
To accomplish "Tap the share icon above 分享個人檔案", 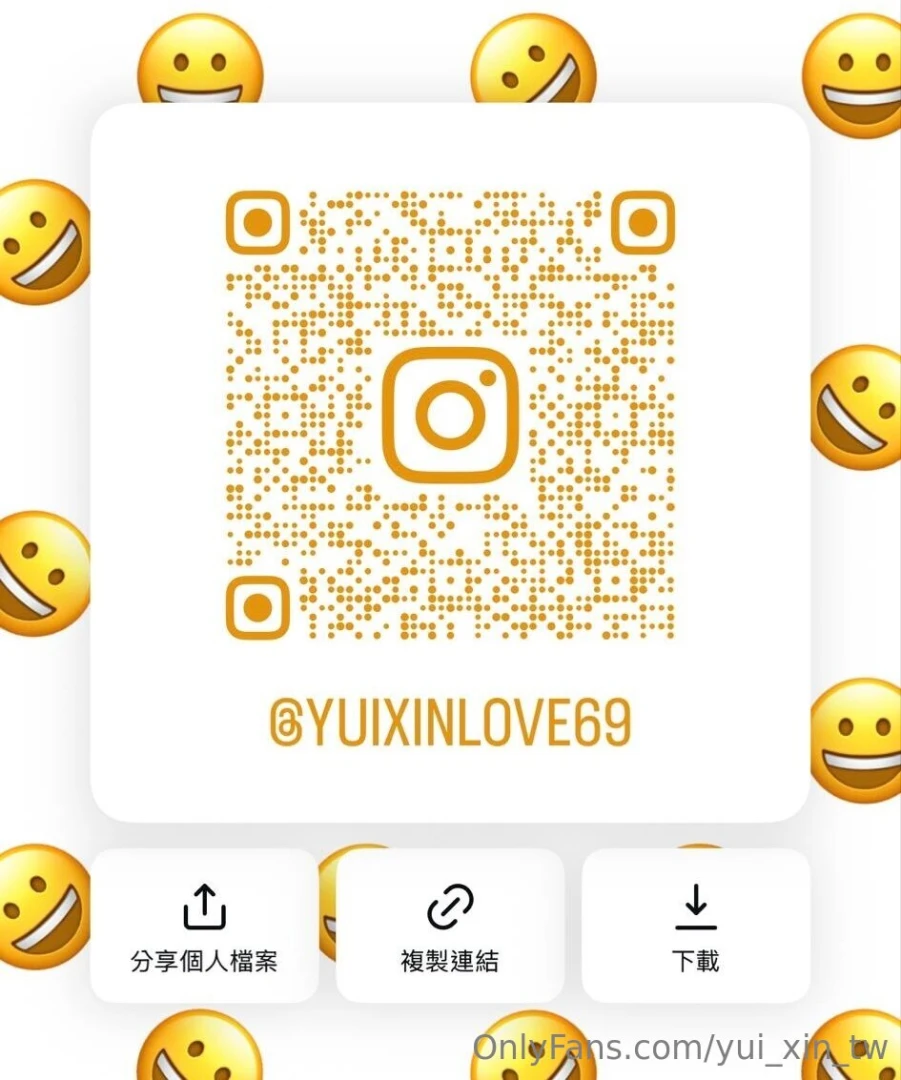I will pyautogui.click(x=204, y=905).
